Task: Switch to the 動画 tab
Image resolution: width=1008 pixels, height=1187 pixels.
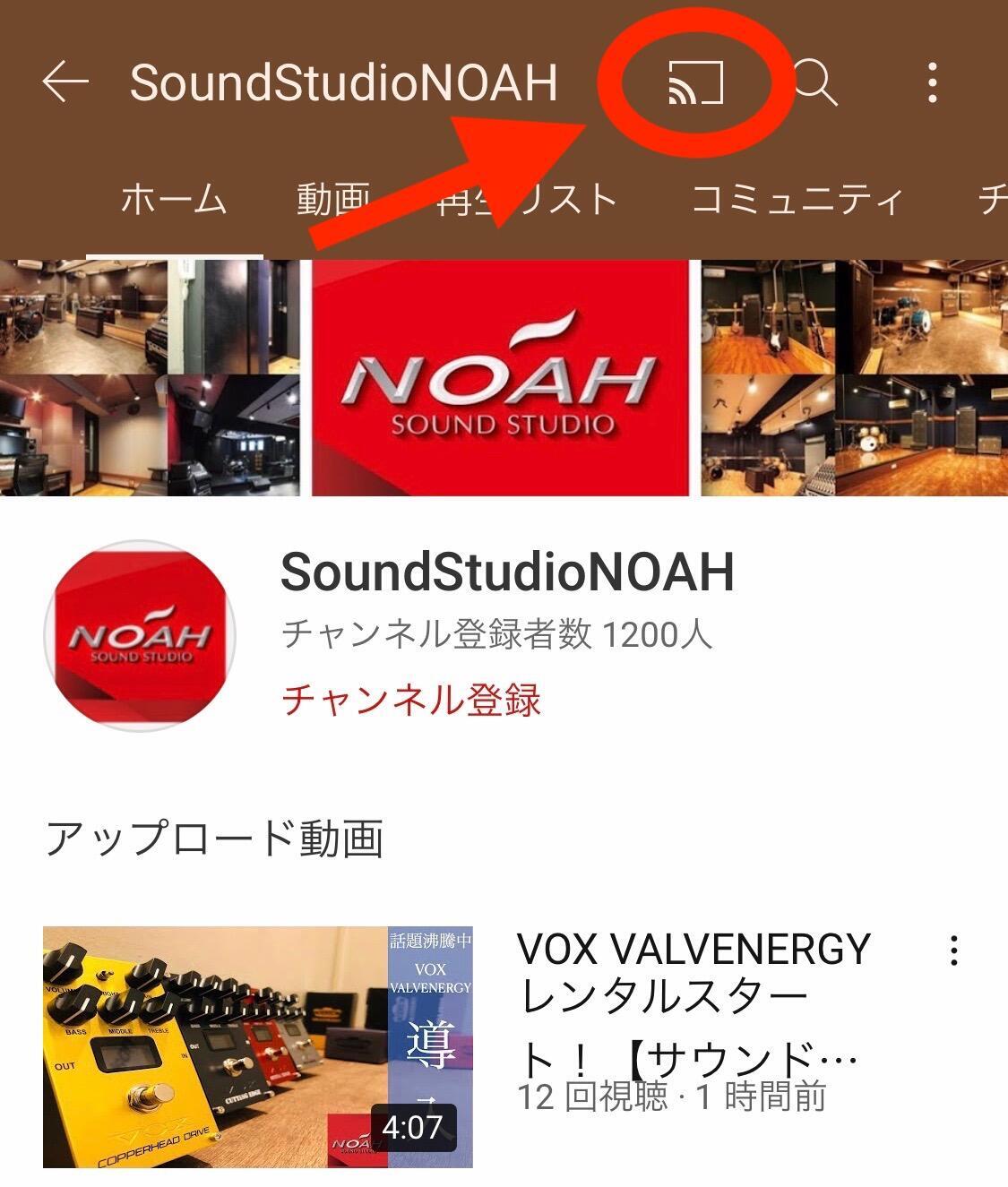Action: [x=333, y=199]
